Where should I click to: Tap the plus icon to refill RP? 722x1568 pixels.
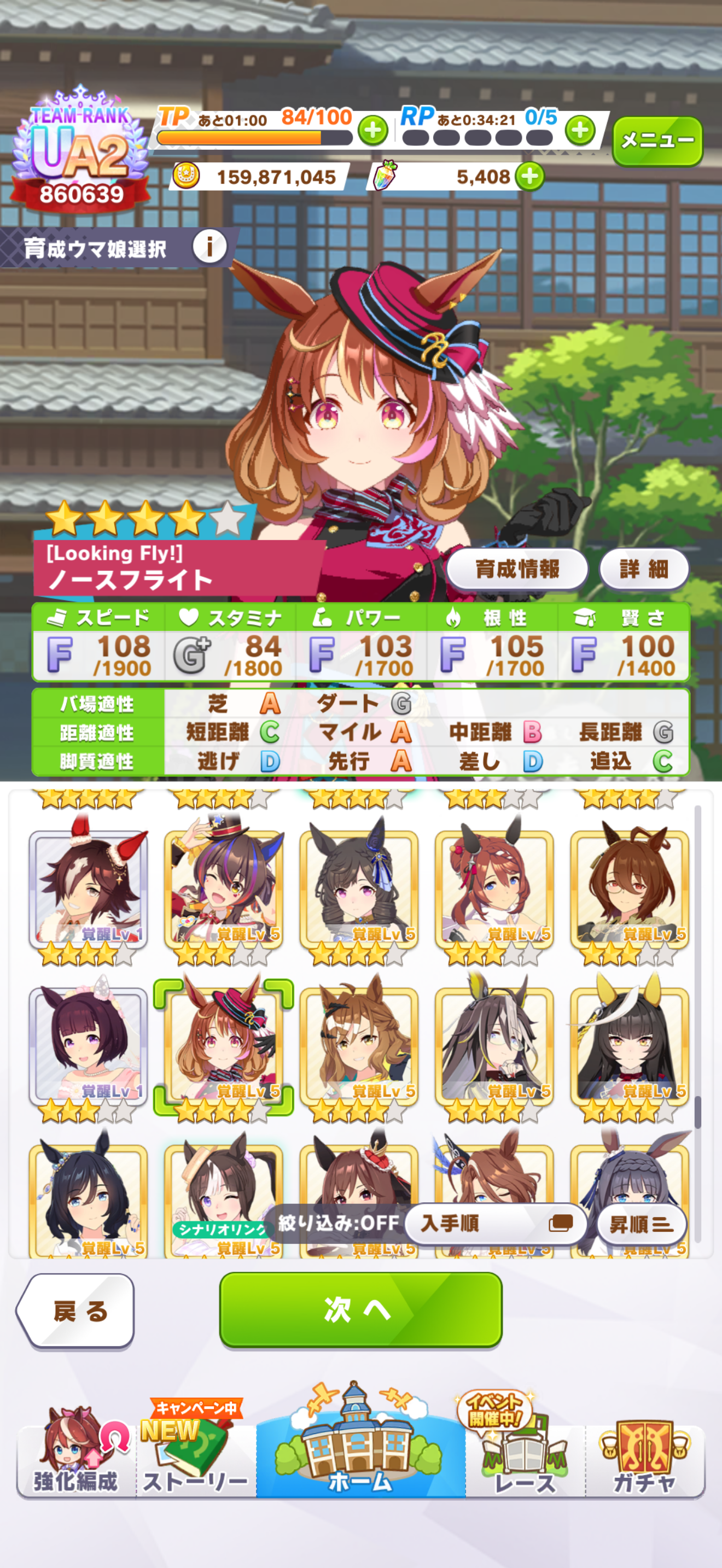580,130
